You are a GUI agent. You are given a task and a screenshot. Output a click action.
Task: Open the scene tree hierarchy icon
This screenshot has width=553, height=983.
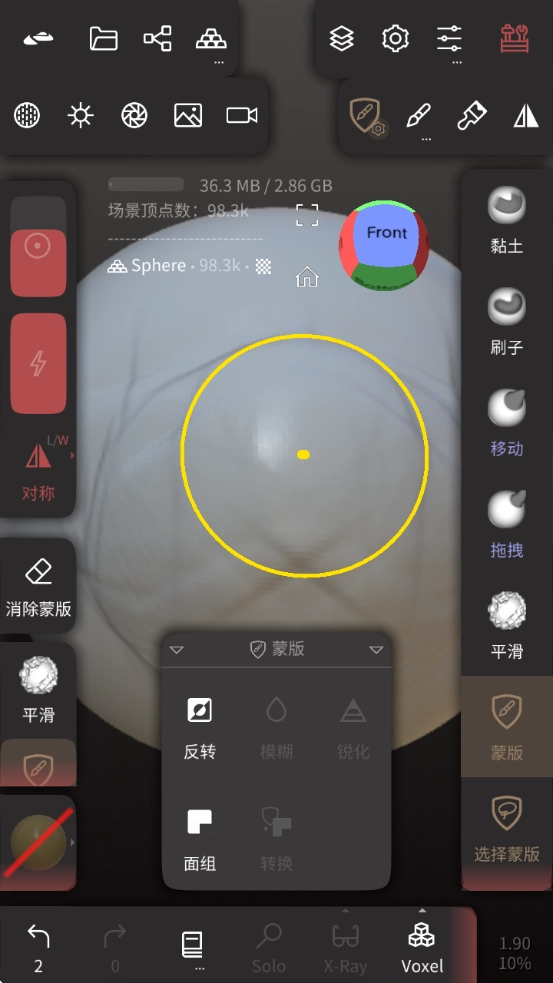157,39
